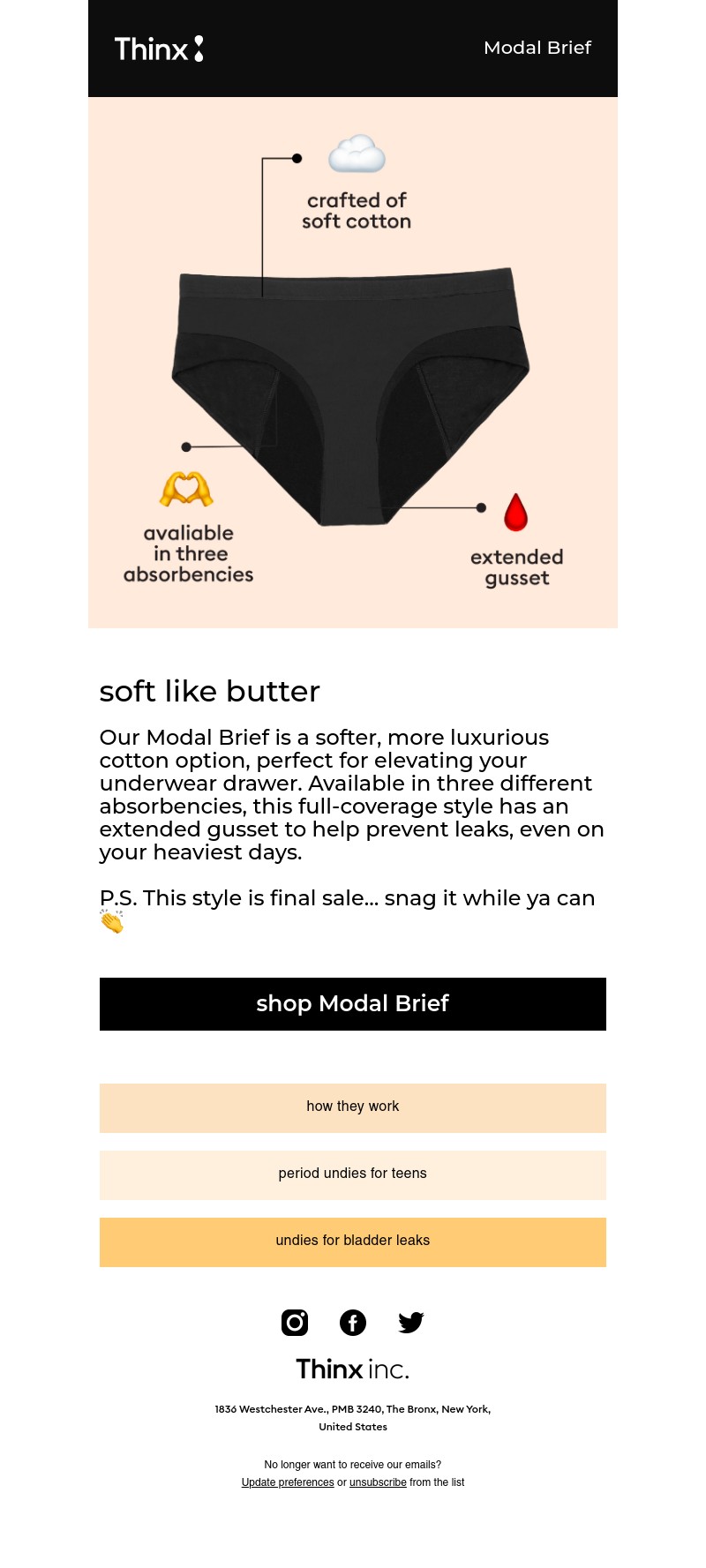Open period undies for teens
The height and width of the screenshot is (1568, 706).
pyautogui.click(x=352, y=1174)
